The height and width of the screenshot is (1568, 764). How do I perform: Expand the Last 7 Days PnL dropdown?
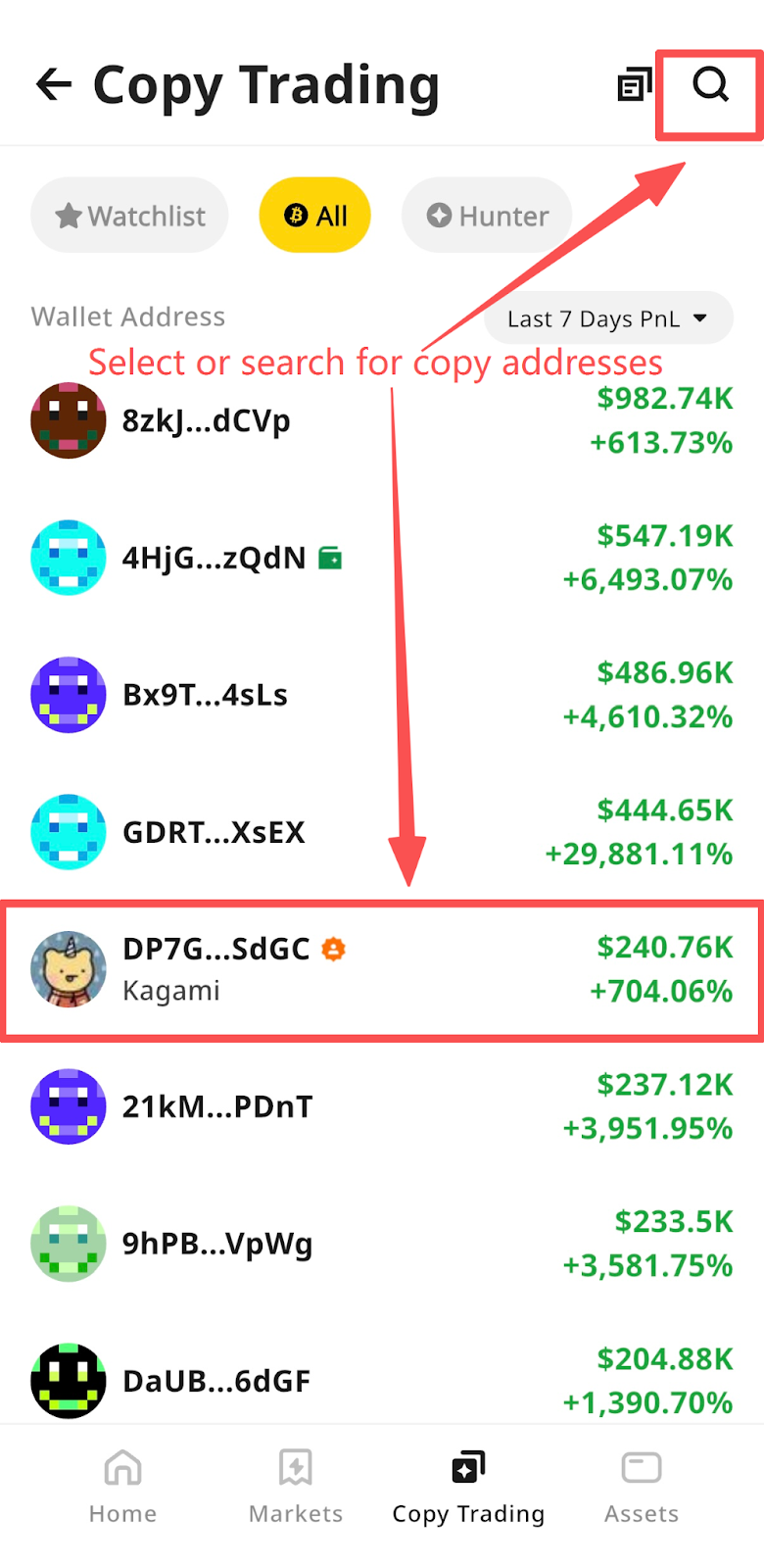pos(608,318)
